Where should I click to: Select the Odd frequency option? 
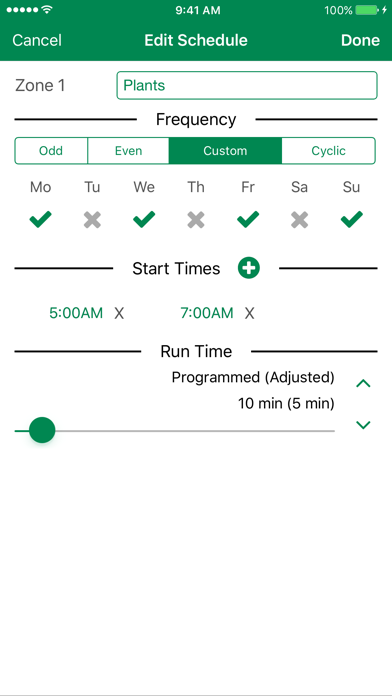pos(51,151)
